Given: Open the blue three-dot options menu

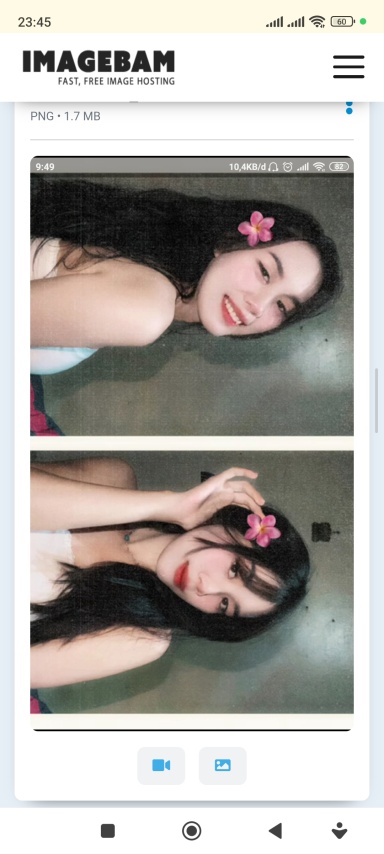Looking at the screenshot, I should point(349,107).
